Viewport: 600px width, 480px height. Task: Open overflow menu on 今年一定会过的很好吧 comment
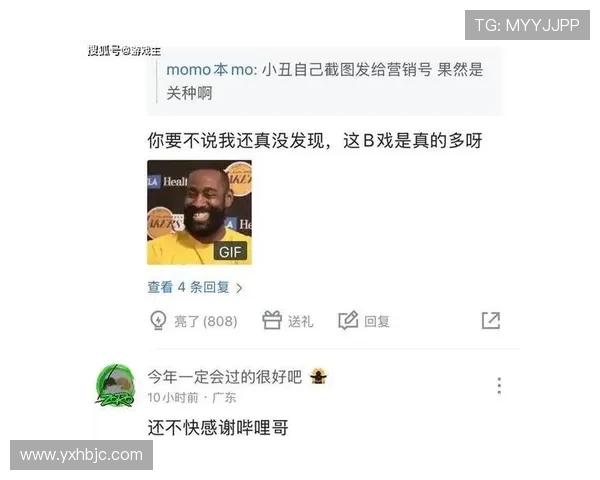pos(499,386)
